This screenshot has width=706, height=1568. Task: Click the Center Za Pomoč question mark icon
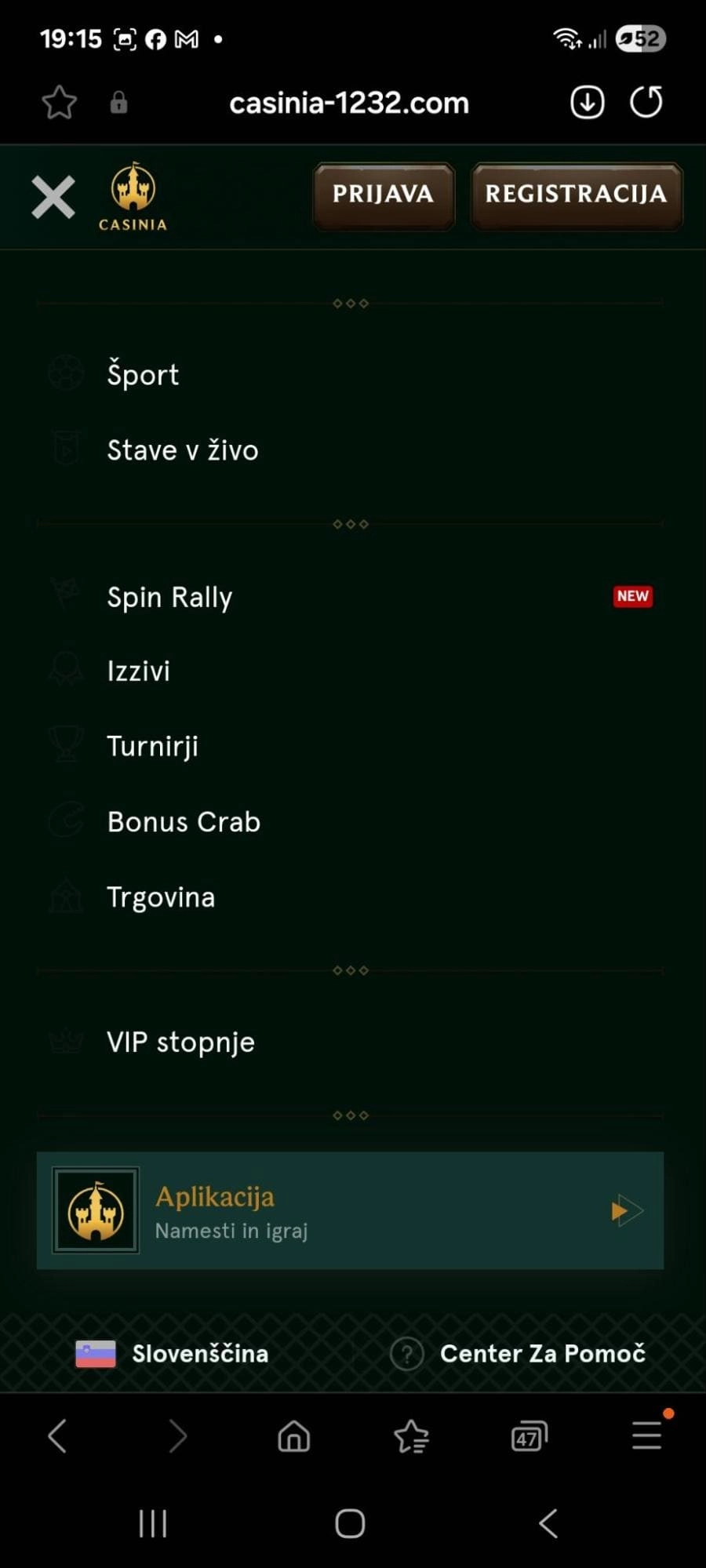coord(407,1353)
